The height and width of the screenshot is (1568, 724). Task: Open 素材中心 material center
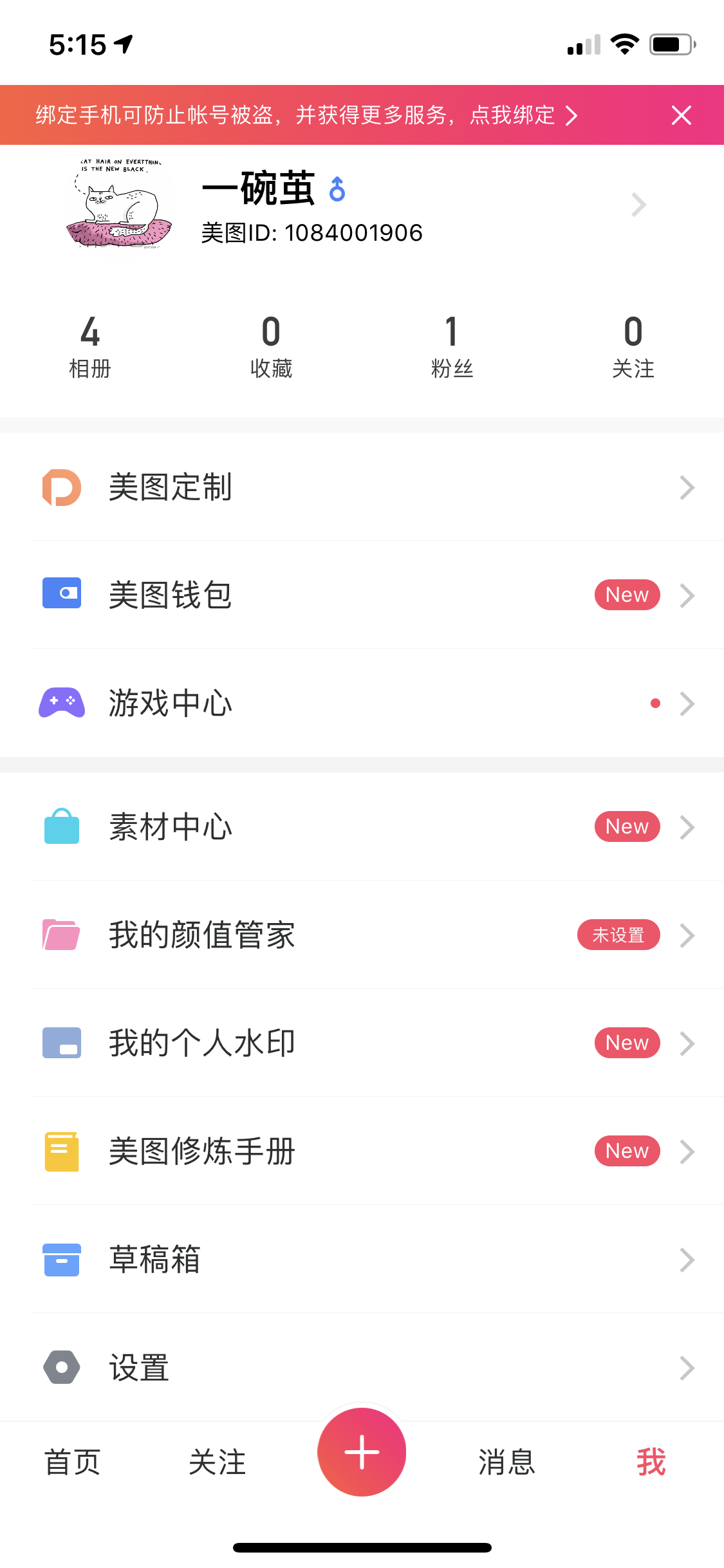pyautogui.click(x=362, y=827)
